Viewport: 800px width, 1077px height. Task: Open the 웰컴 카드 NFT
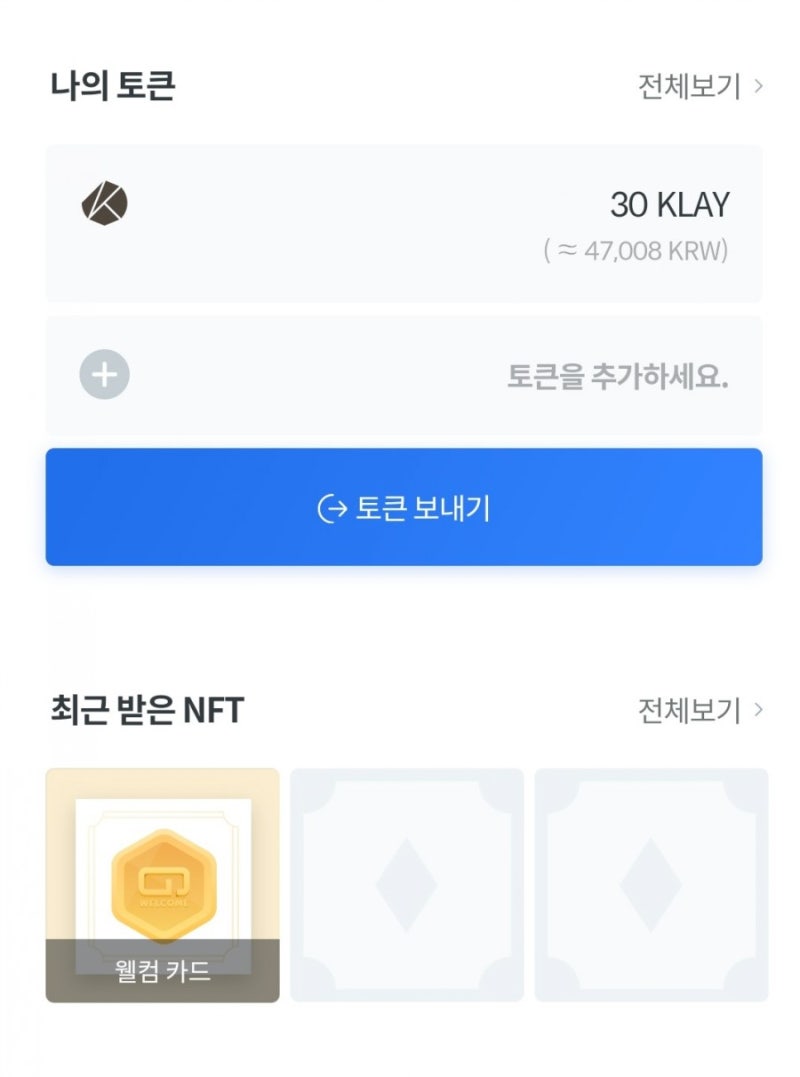162,885
